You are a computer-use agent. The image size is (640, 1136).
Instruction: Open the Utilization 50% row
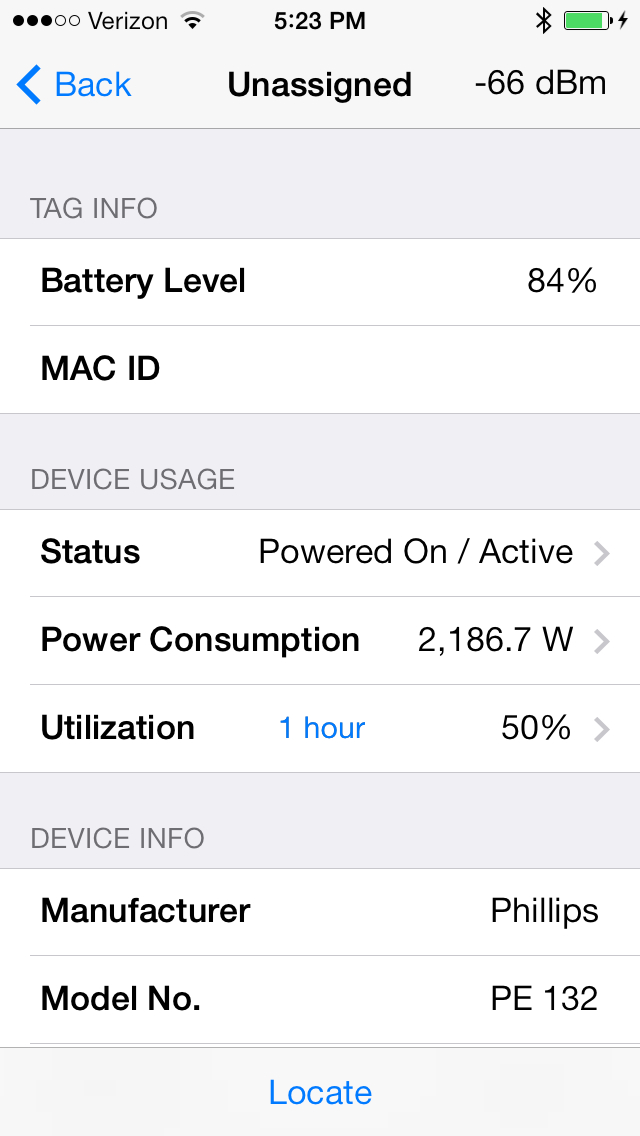[320, 728]
